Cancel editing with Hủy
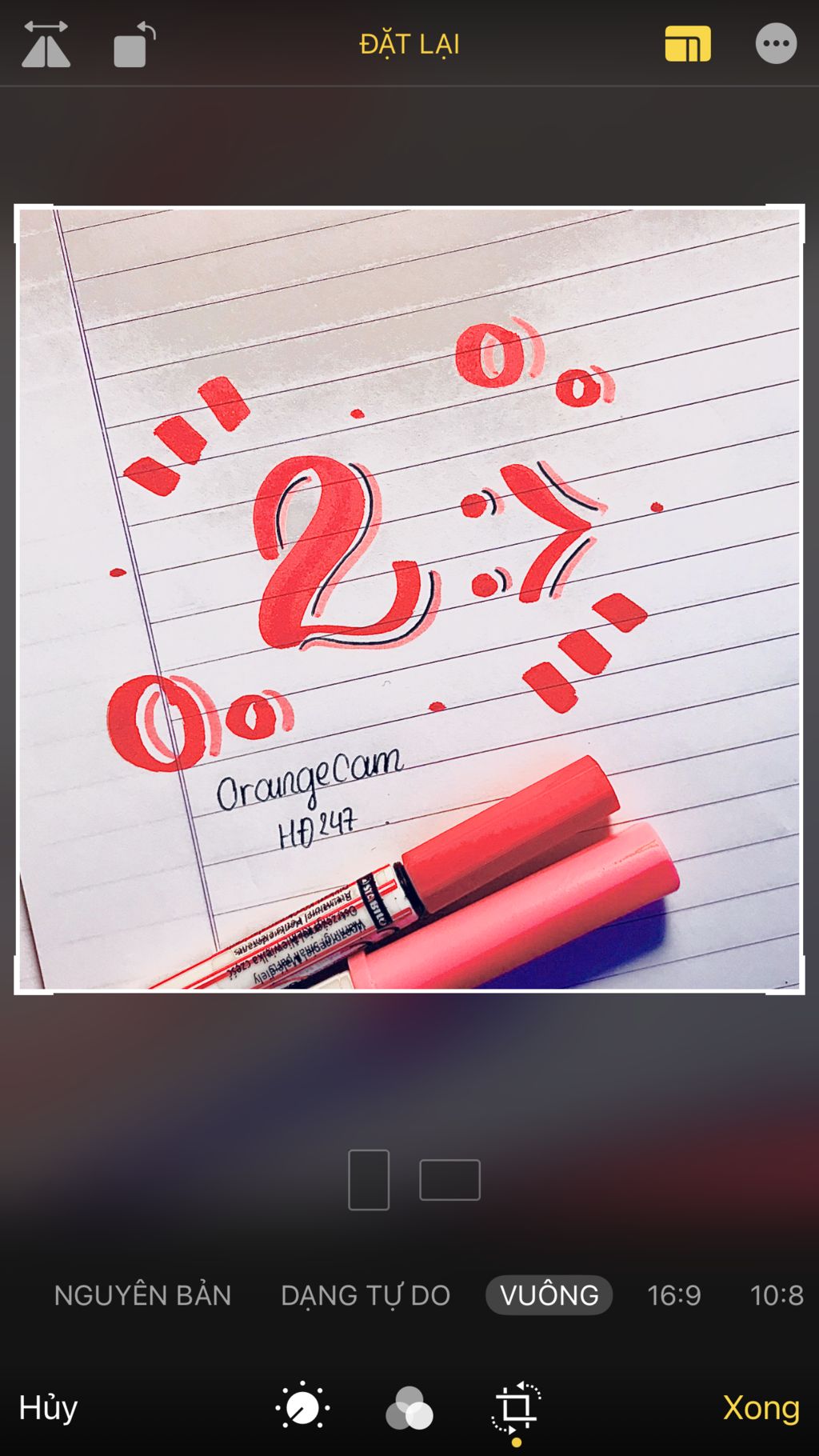This screenshot has width=819, height=1456. click(48, 1408)
